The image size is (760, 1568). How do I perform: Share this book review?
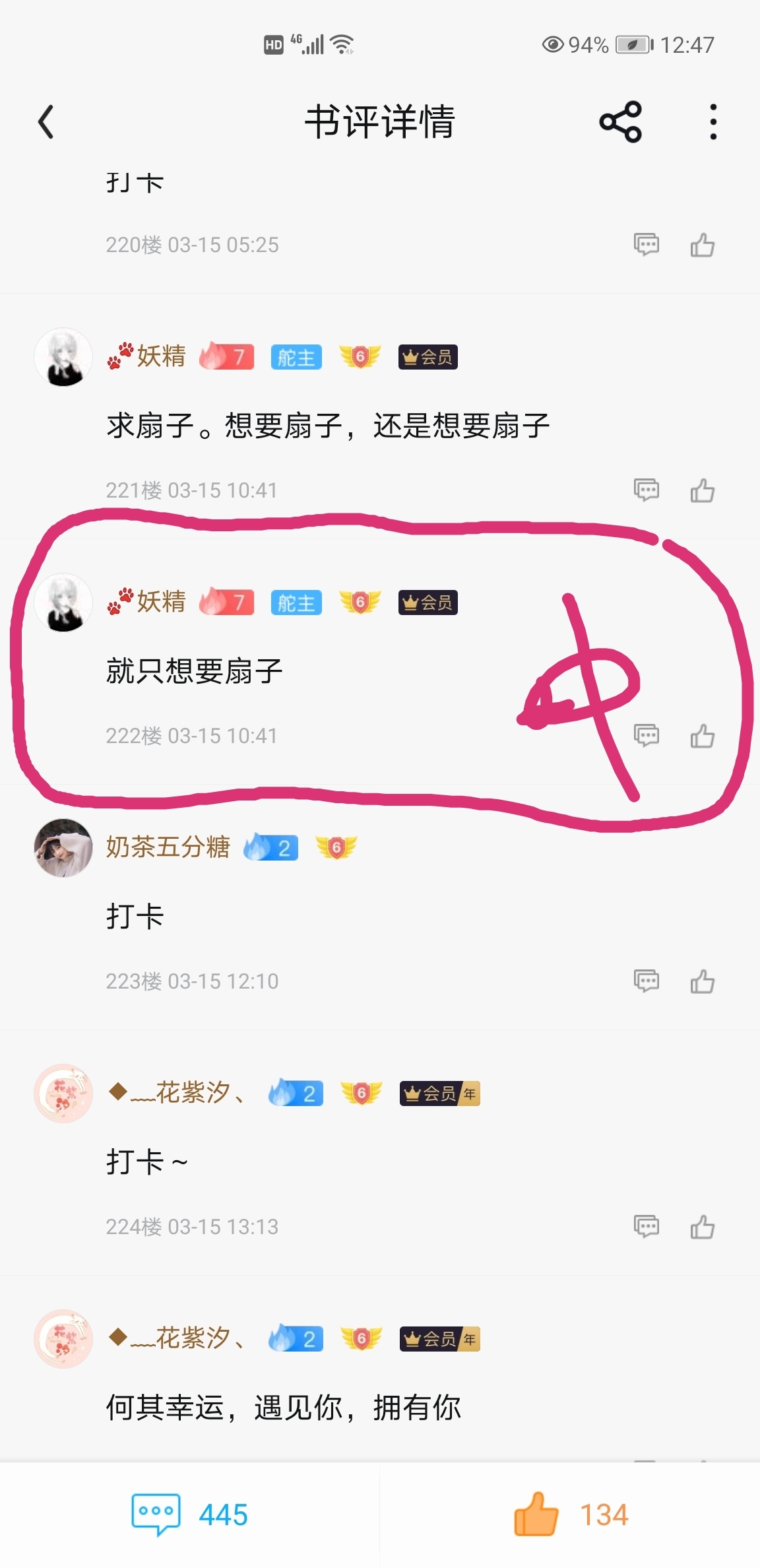(620, 122)
